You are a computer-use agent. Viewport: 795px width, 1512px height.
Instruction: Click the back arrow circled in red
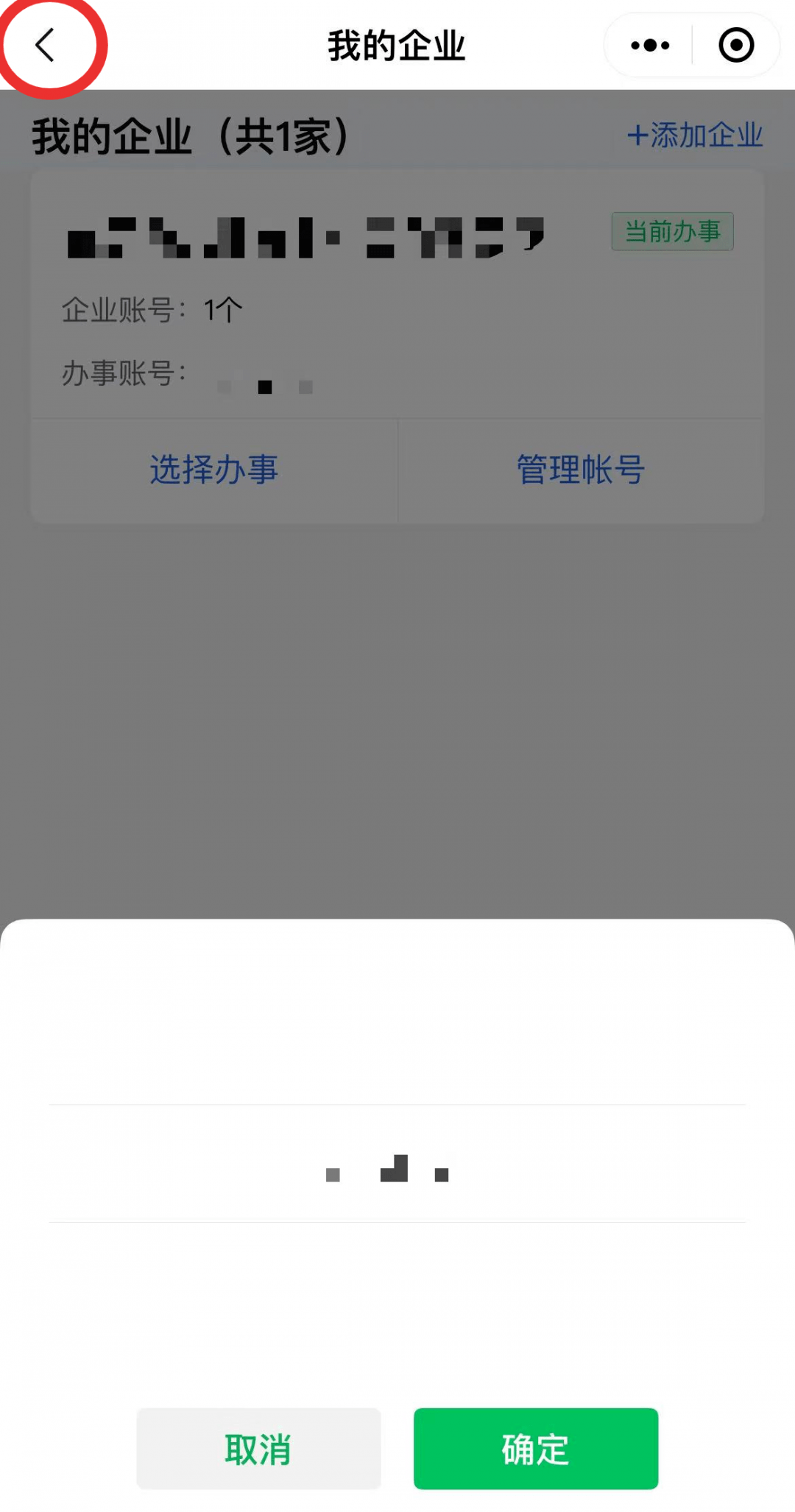(46, 44)
